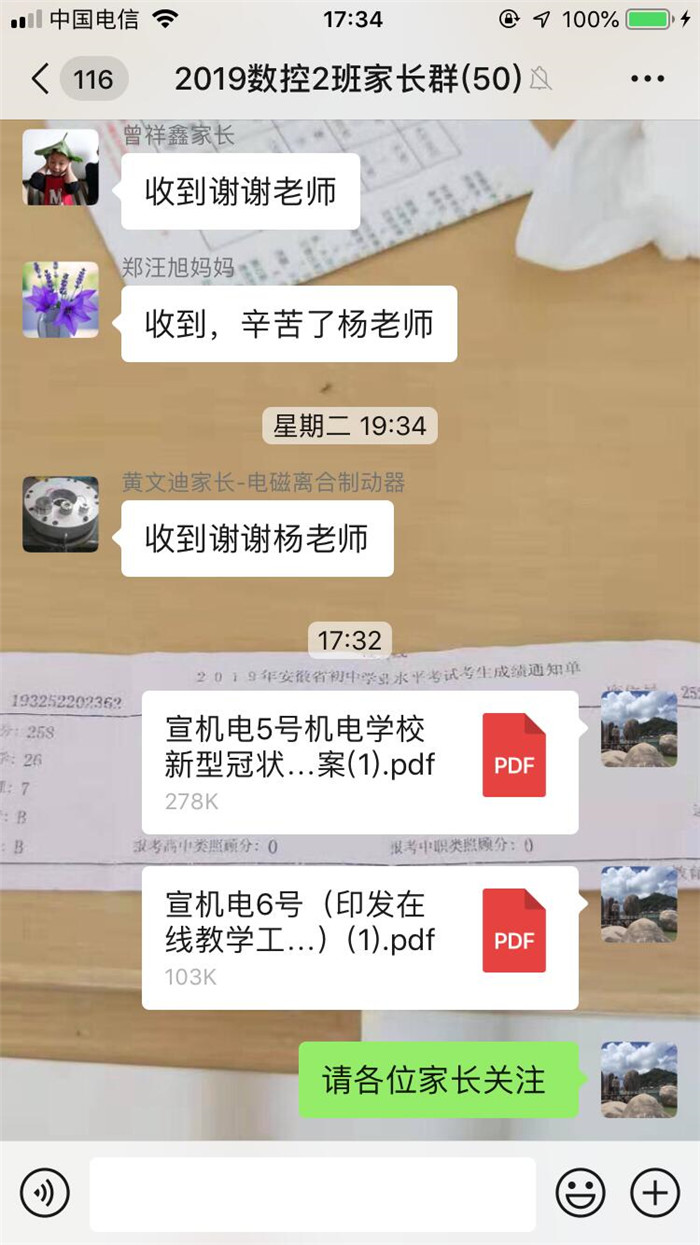This screenshot has height=1245, width=700.
Task: Tap own avatar beside 请各位家长关注
Action: click(638, 1080)
